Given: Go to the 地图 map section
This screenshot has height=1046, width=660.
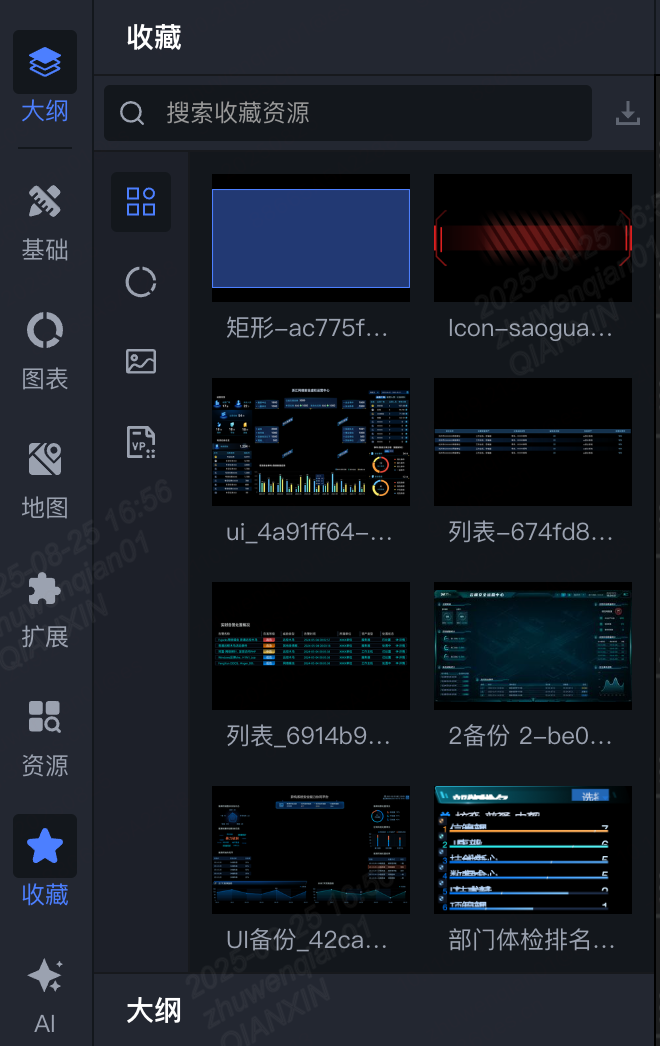Looking at the screenshot, I should pos(45,478).
